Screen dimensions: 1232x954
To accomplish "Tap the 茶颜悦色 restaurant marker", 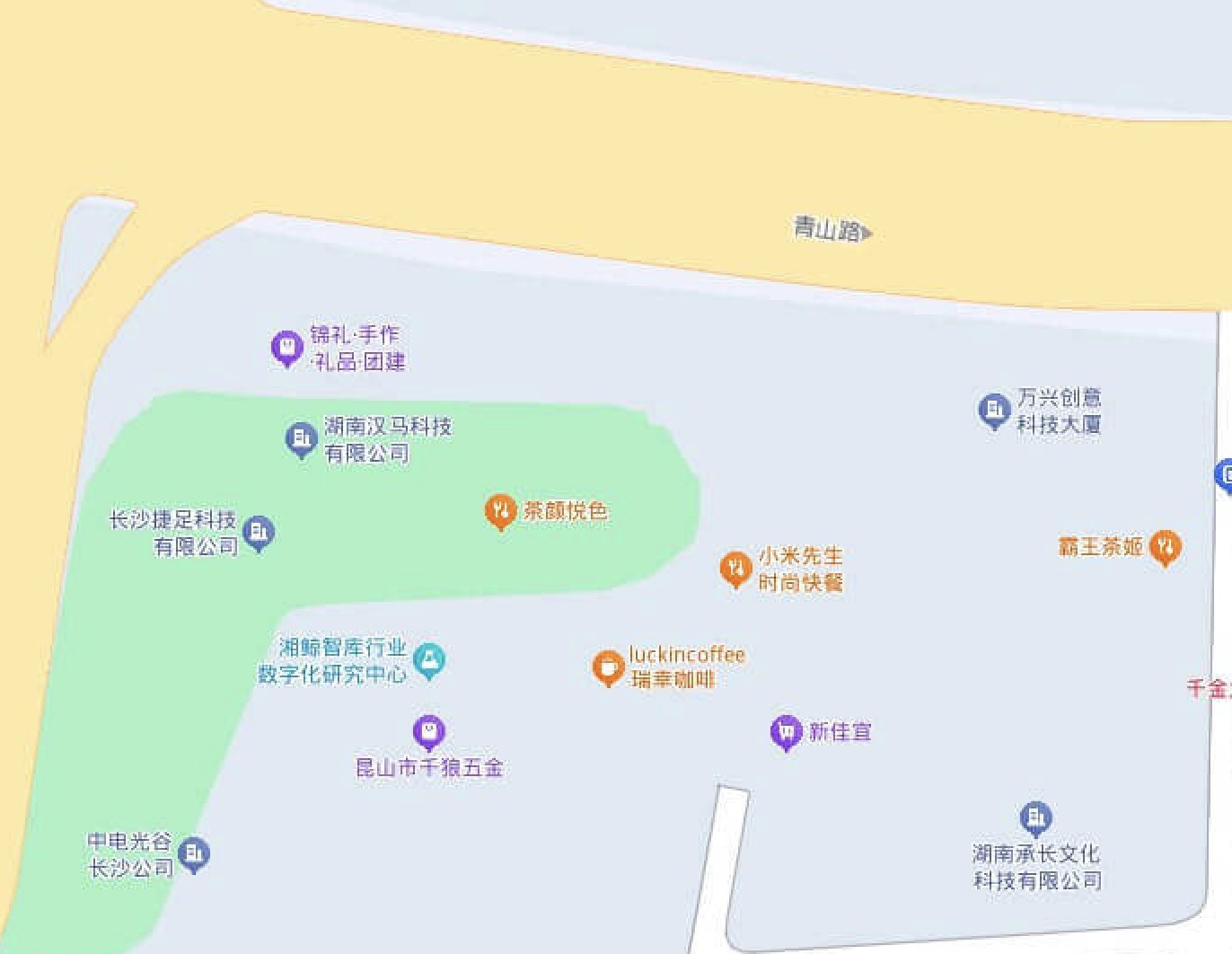I will tap(500, 511).
